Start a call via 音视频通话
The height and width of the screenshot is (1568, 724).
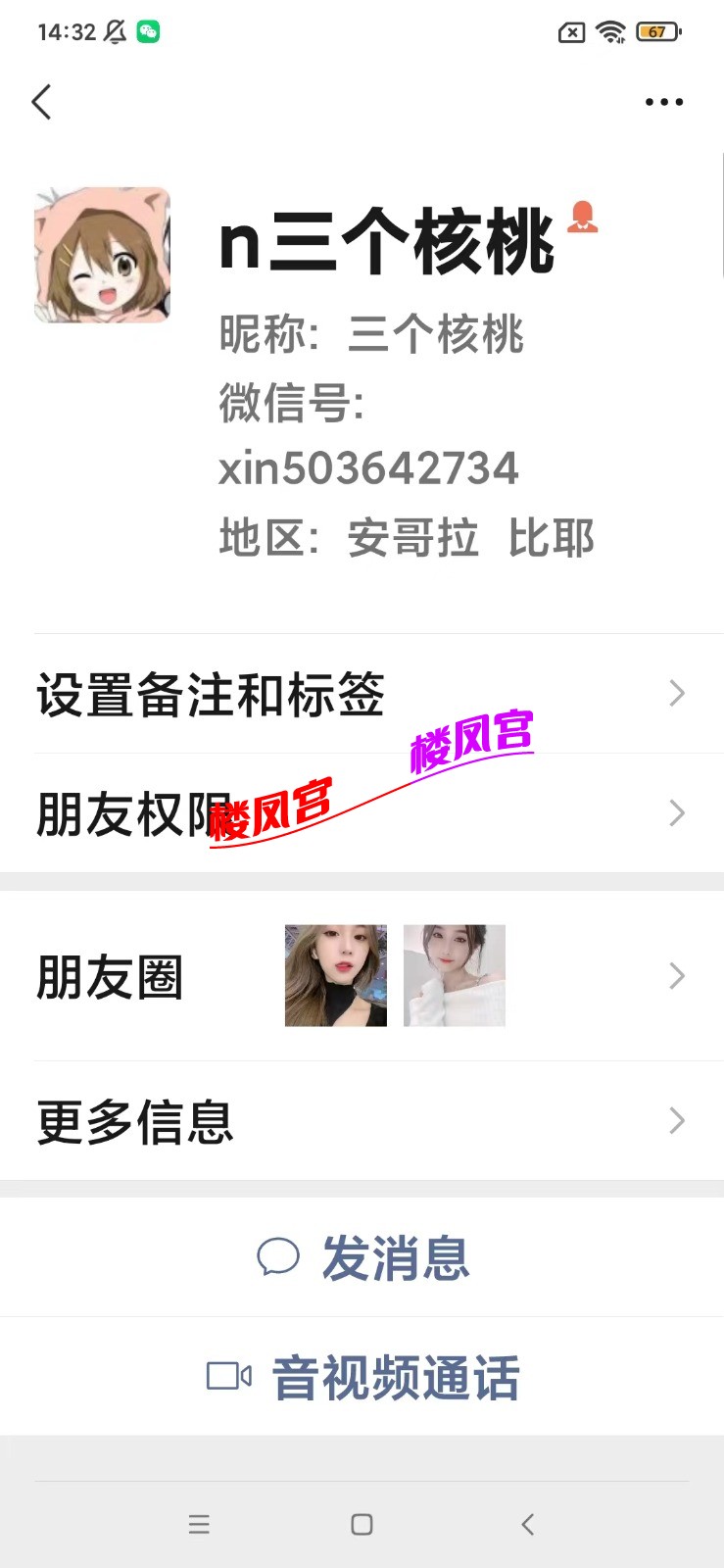362,1377
